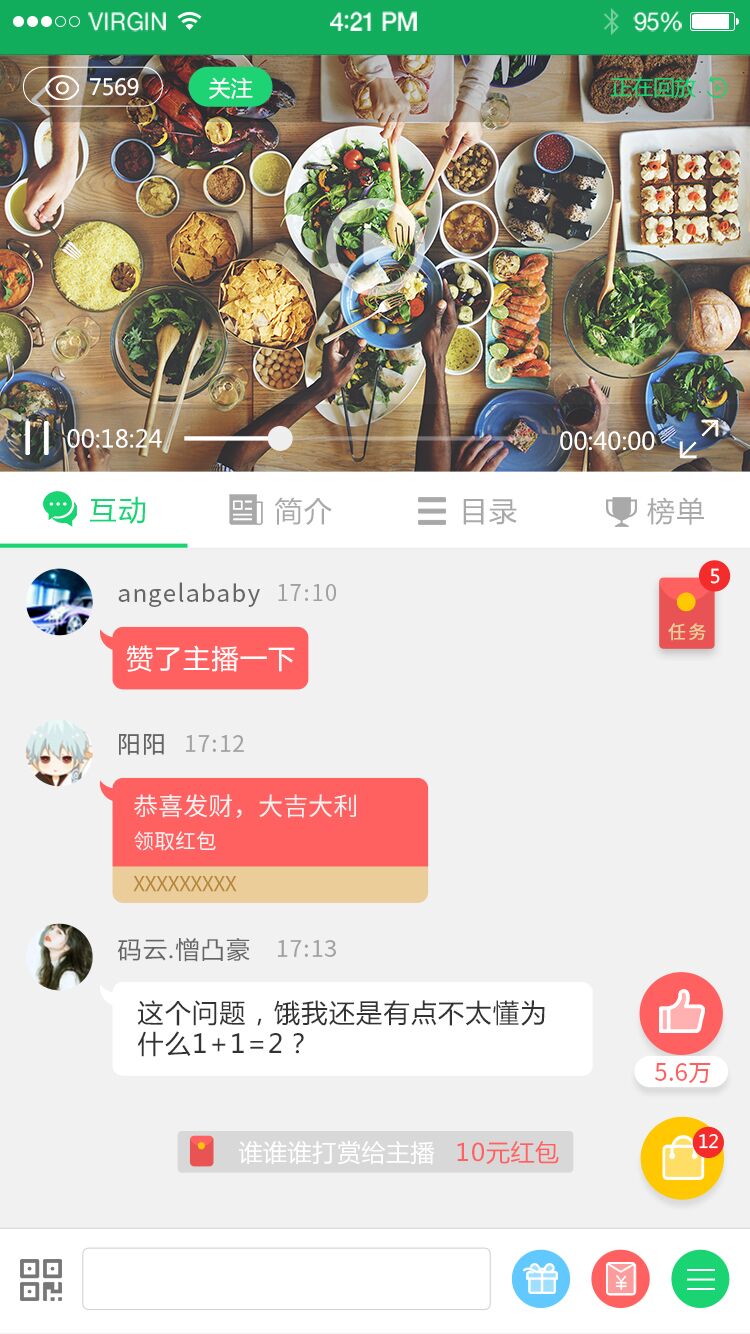
Task: Open the green menu button
Action: coord(700,1279)
